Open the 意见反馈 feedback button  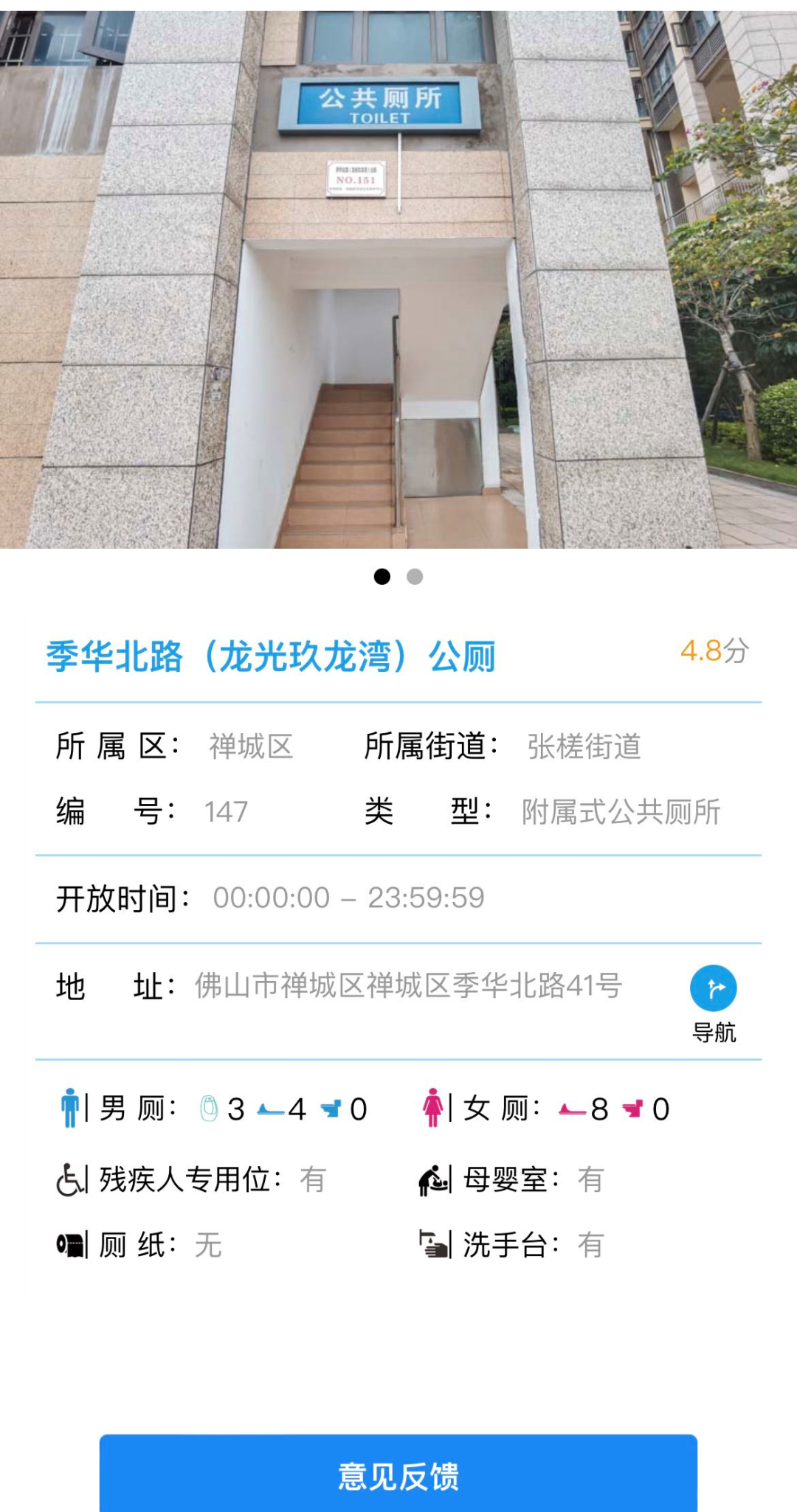[x=398, y=1476]
